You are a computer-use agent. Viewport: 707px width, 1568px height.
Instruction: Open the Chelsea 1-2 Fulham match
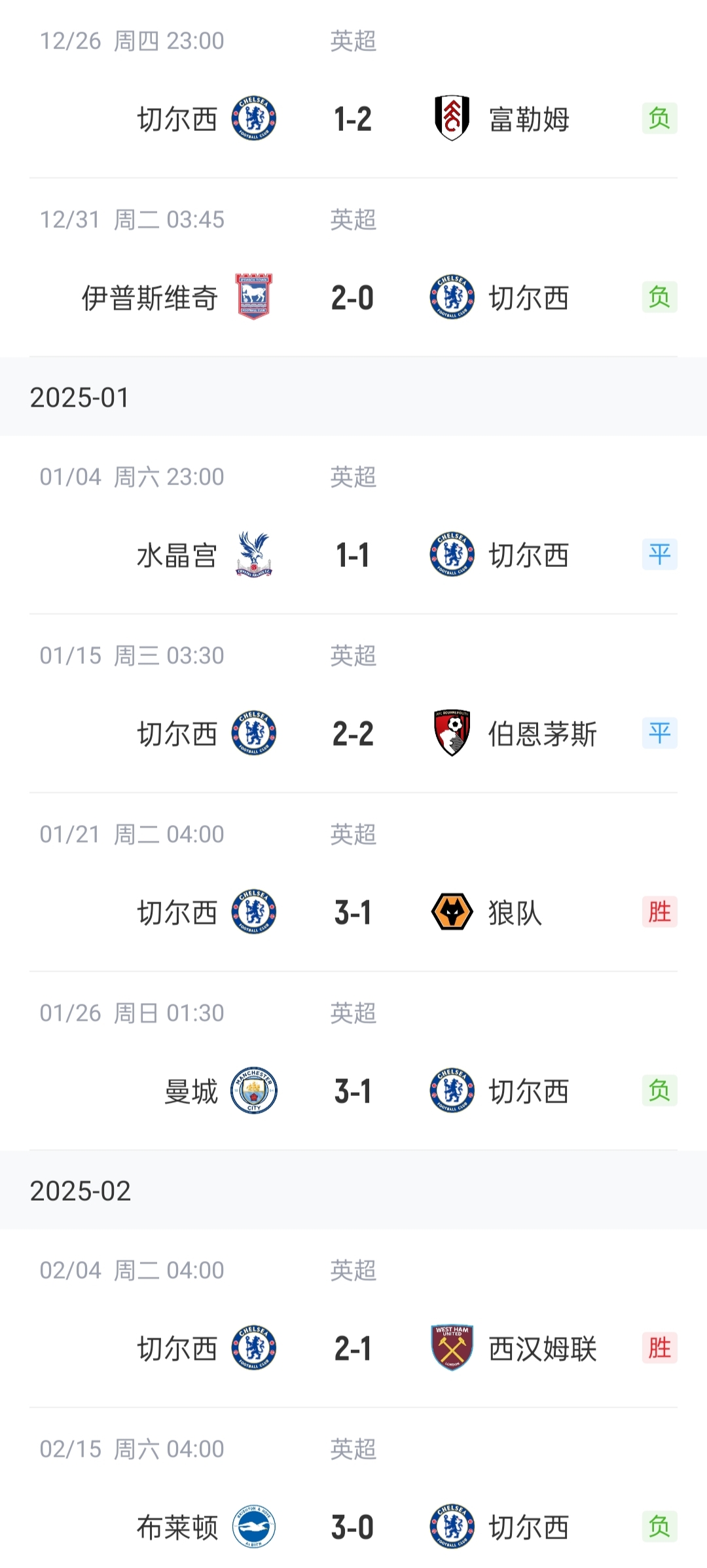click(x=353, y=119)
